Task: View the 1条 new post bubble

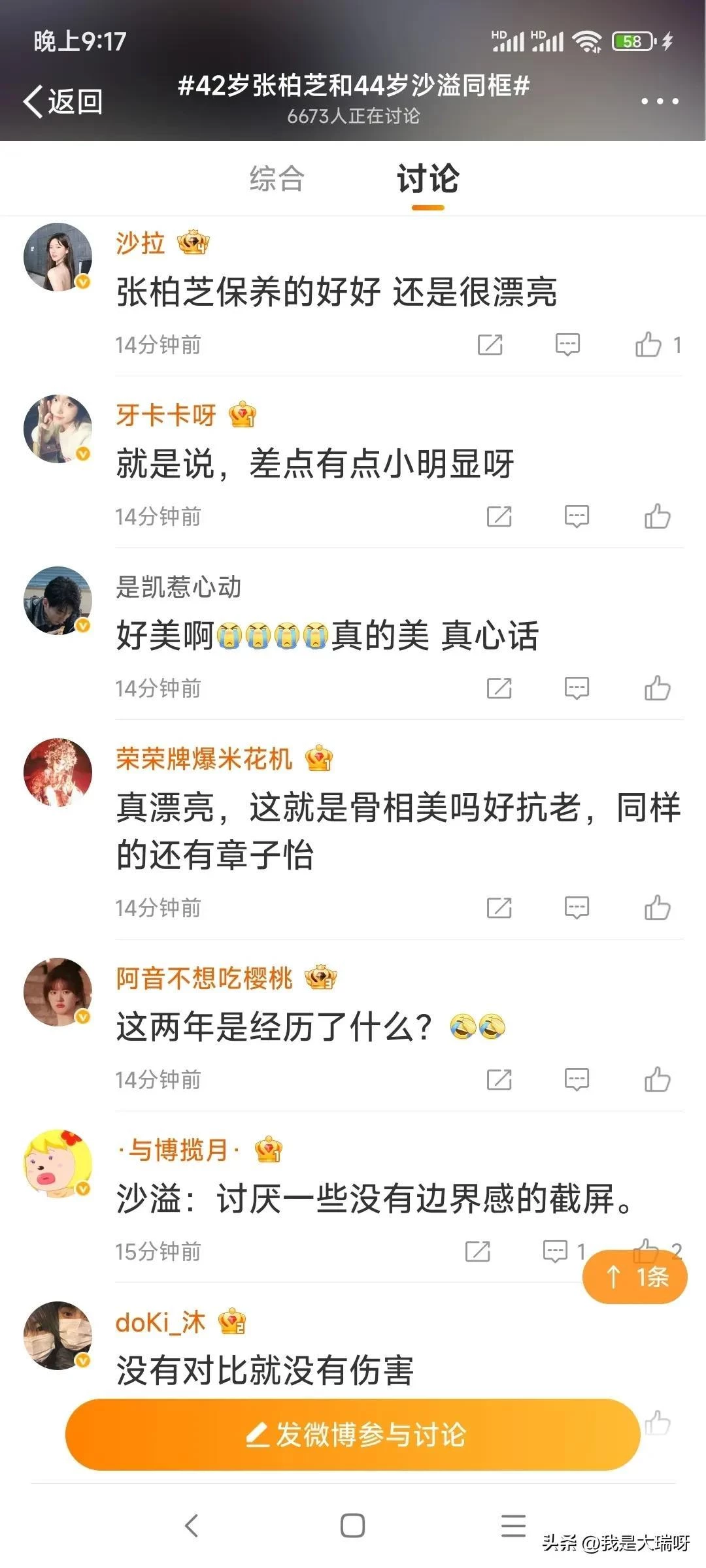Action: [635, 1276]
